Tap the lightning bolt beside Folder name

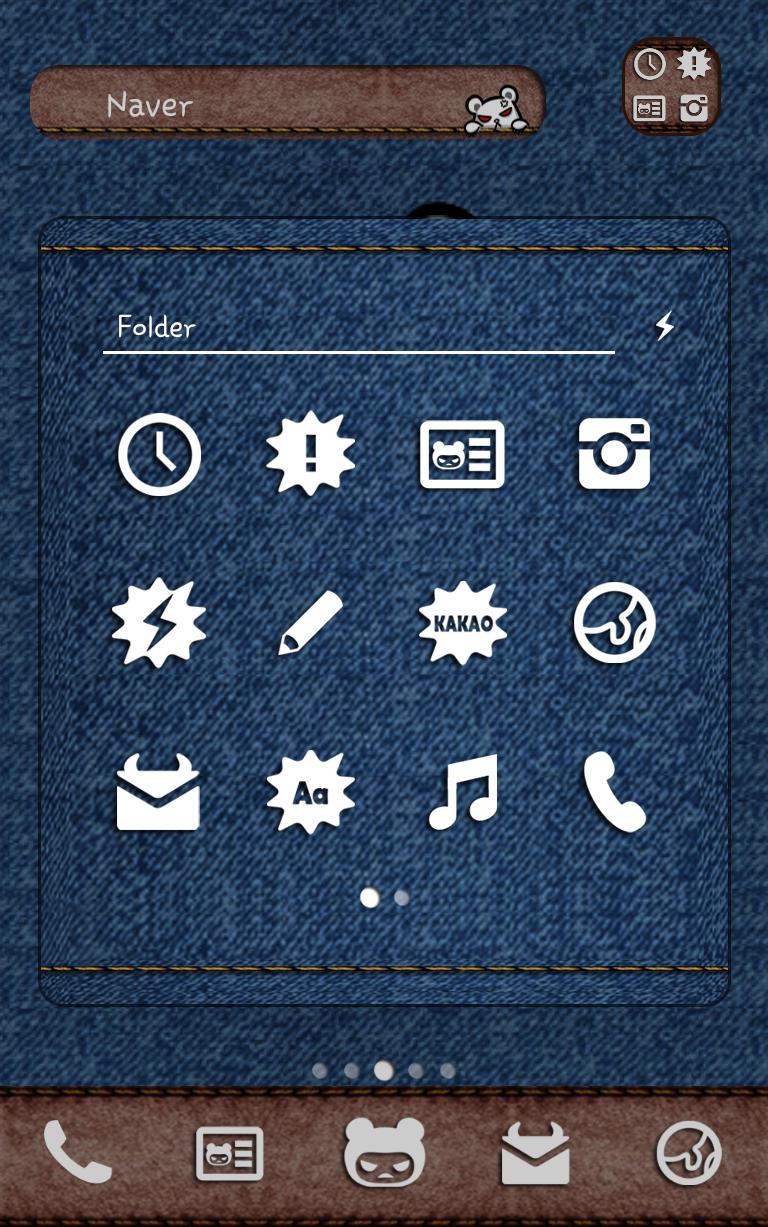[665, 326]
